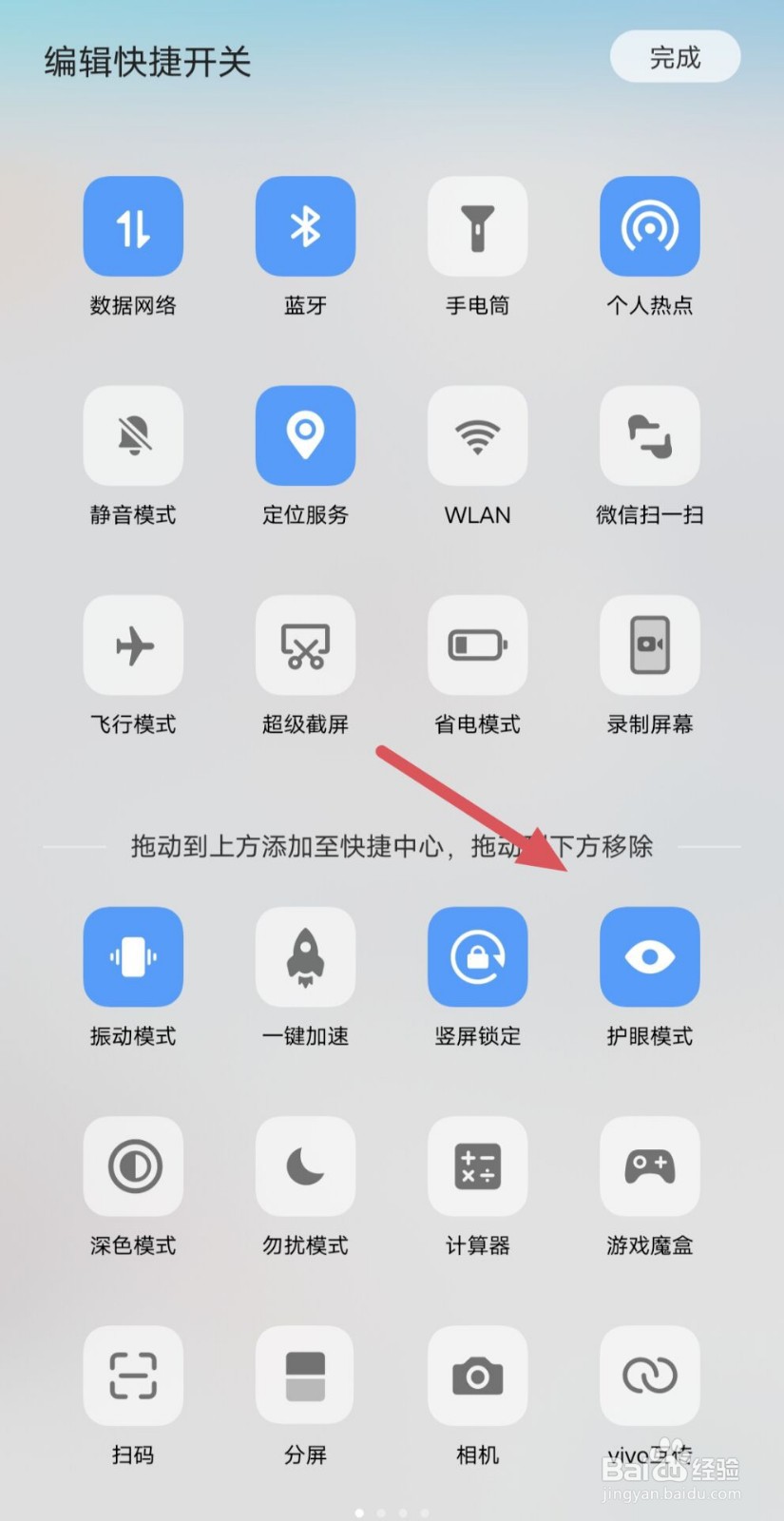
Task: Tap the 蓝牙 Bluetooth icon
Action: pyautogui.click(x=305, y=225)
